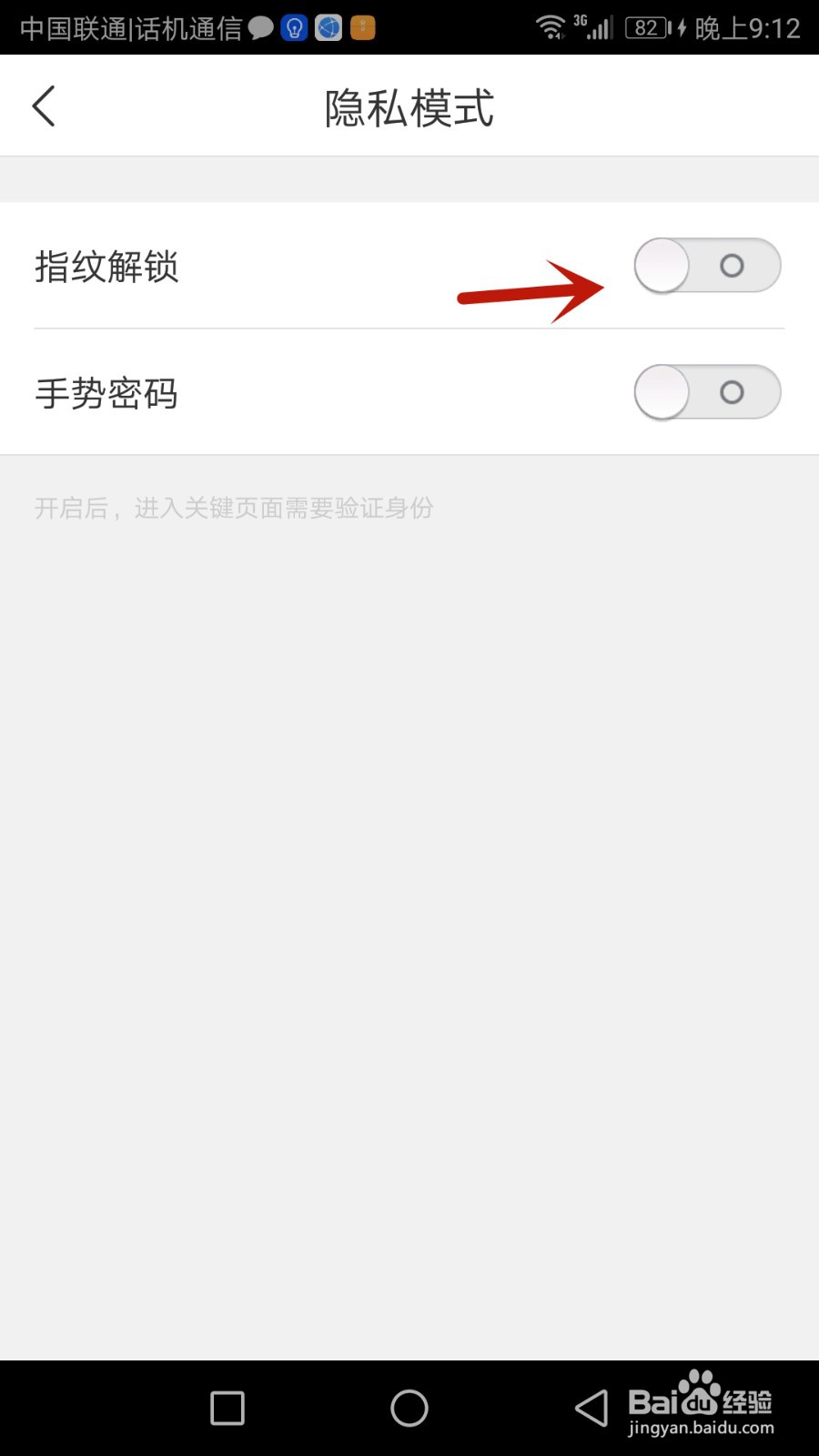Tap the hint text 开启后，进入关键页面需要验证身份
This screenshot has width=819, height=1456.
[233, 508]
